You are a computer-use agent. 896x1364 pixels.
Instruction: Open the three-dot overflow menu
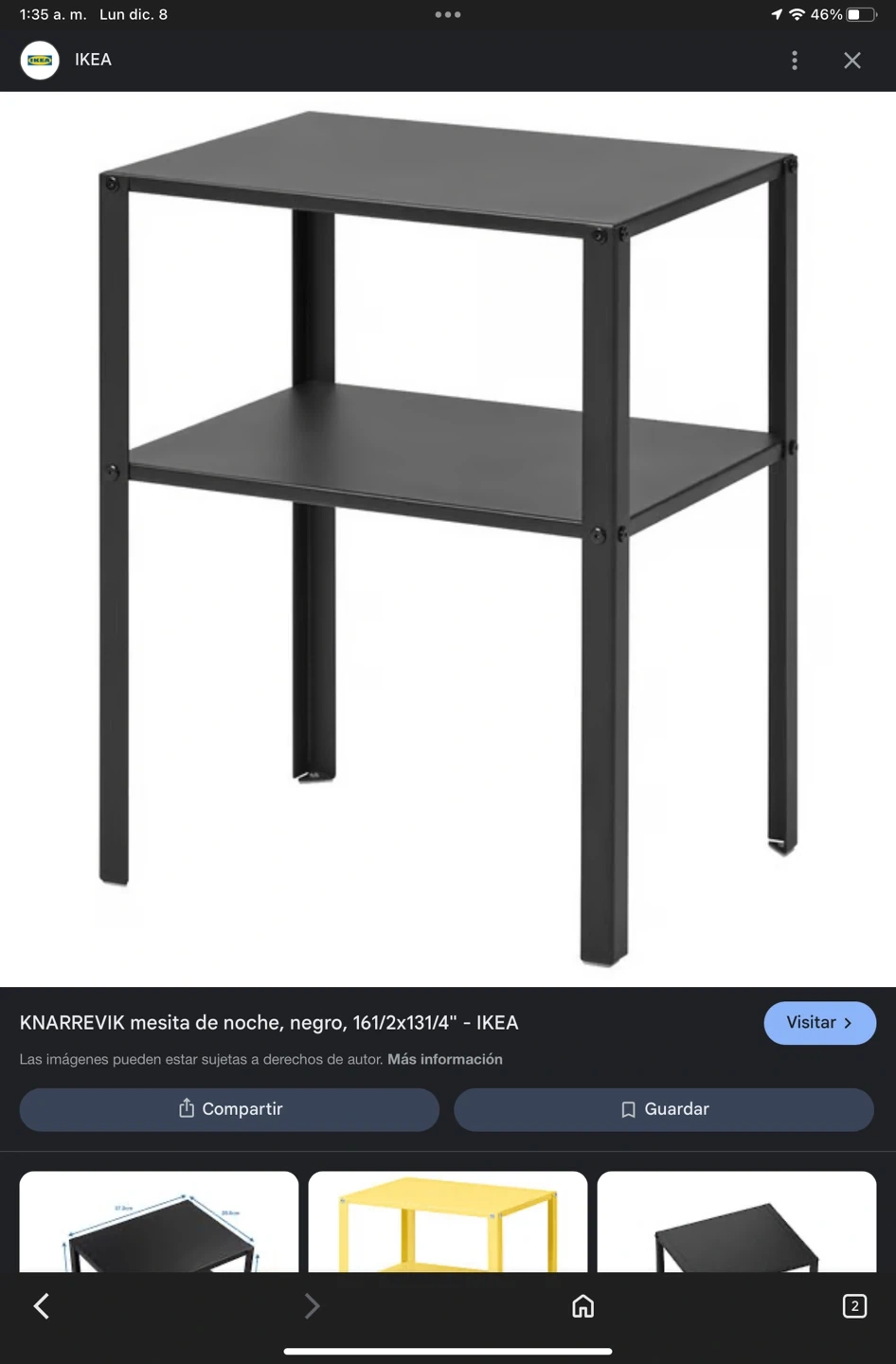click(x=794, y=61)
